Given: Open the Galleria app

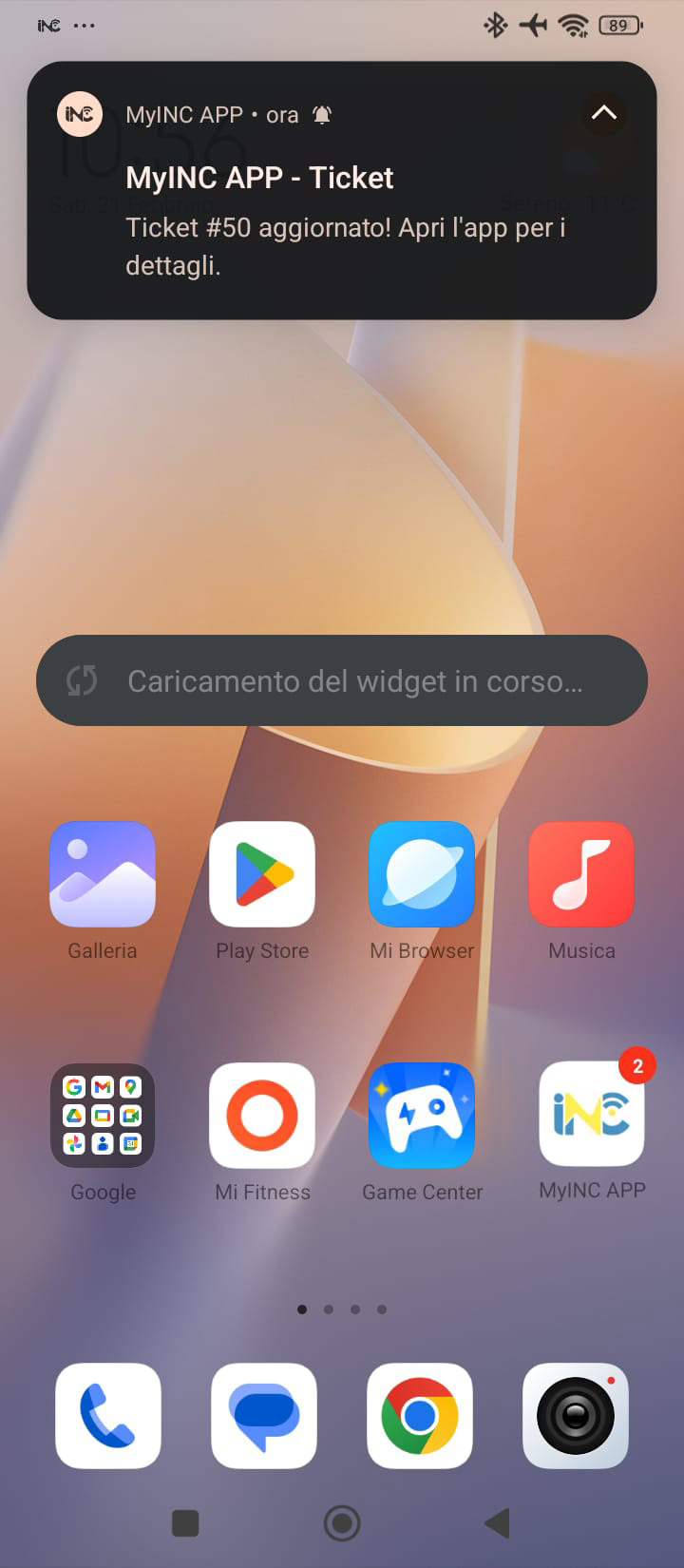Looking at the screenshot, I should (103, 874).
